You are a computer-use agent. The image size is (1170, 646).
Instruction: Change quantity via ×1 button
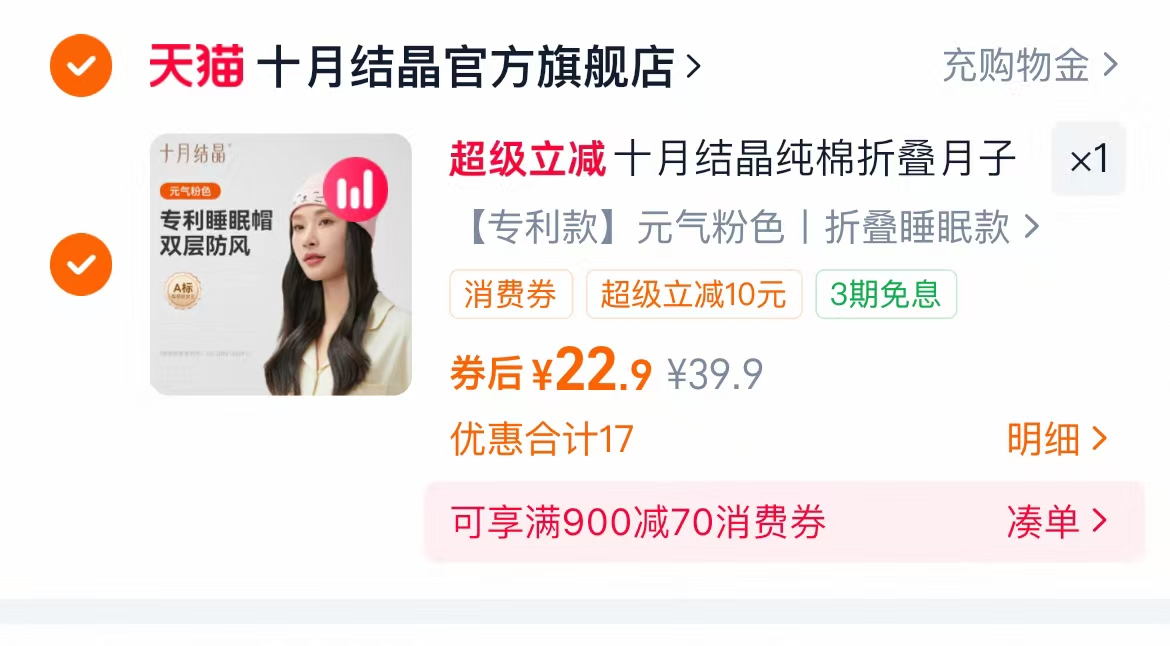coord(1088,160)
